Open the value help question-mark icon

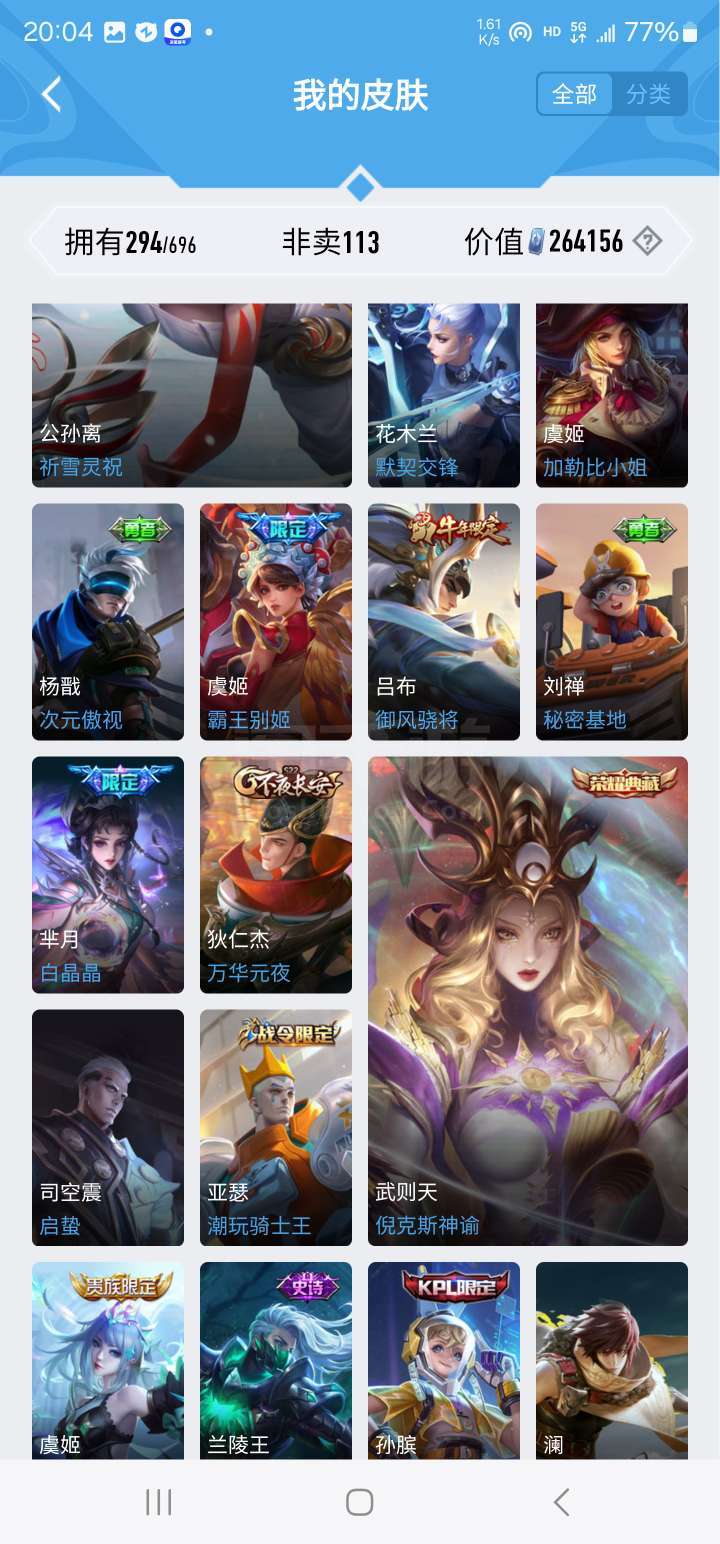(648, 241)
